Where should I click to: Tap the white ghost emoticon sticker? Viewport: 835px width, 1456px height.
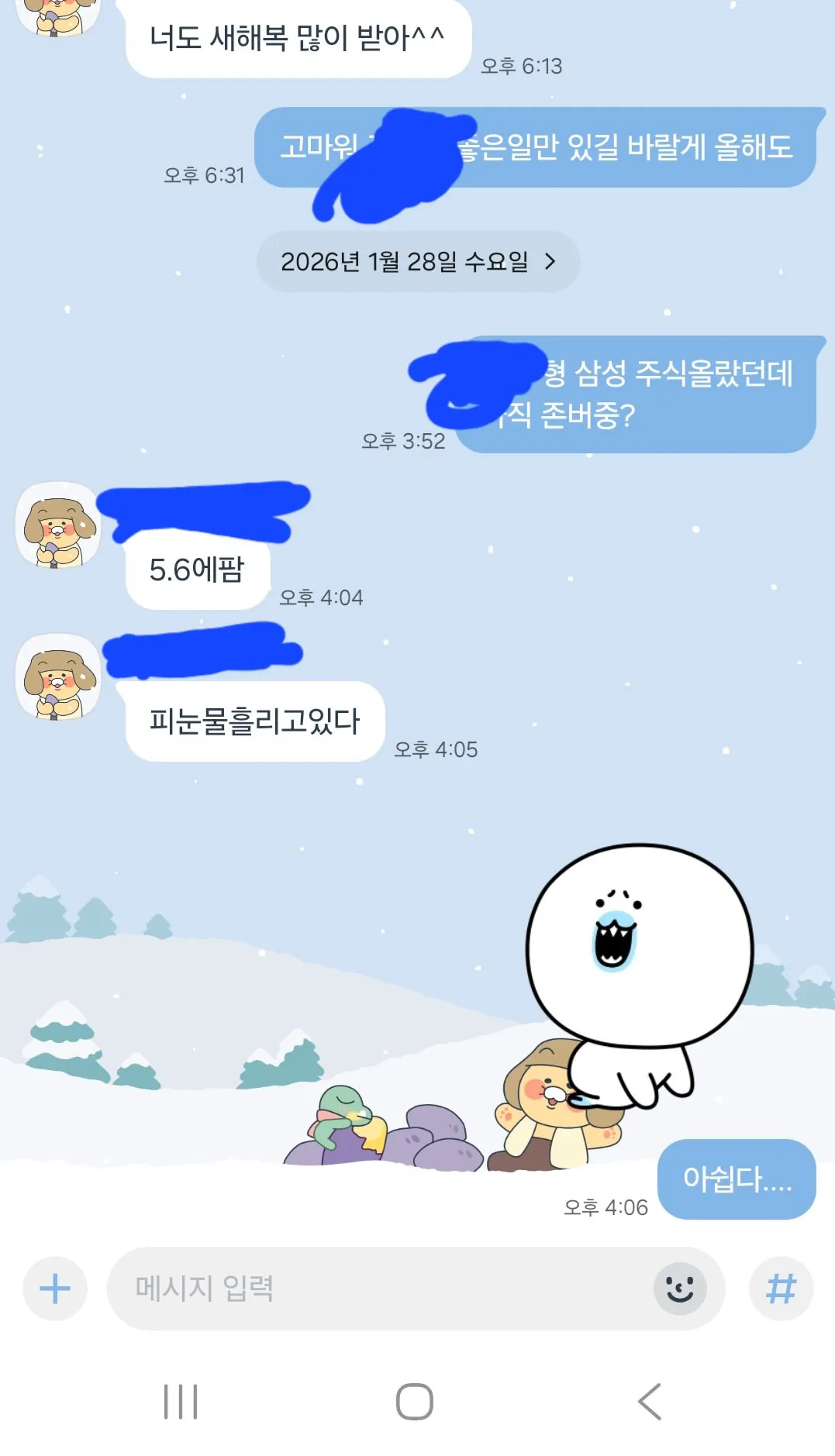pyautogui.click(x=640, y=953)
